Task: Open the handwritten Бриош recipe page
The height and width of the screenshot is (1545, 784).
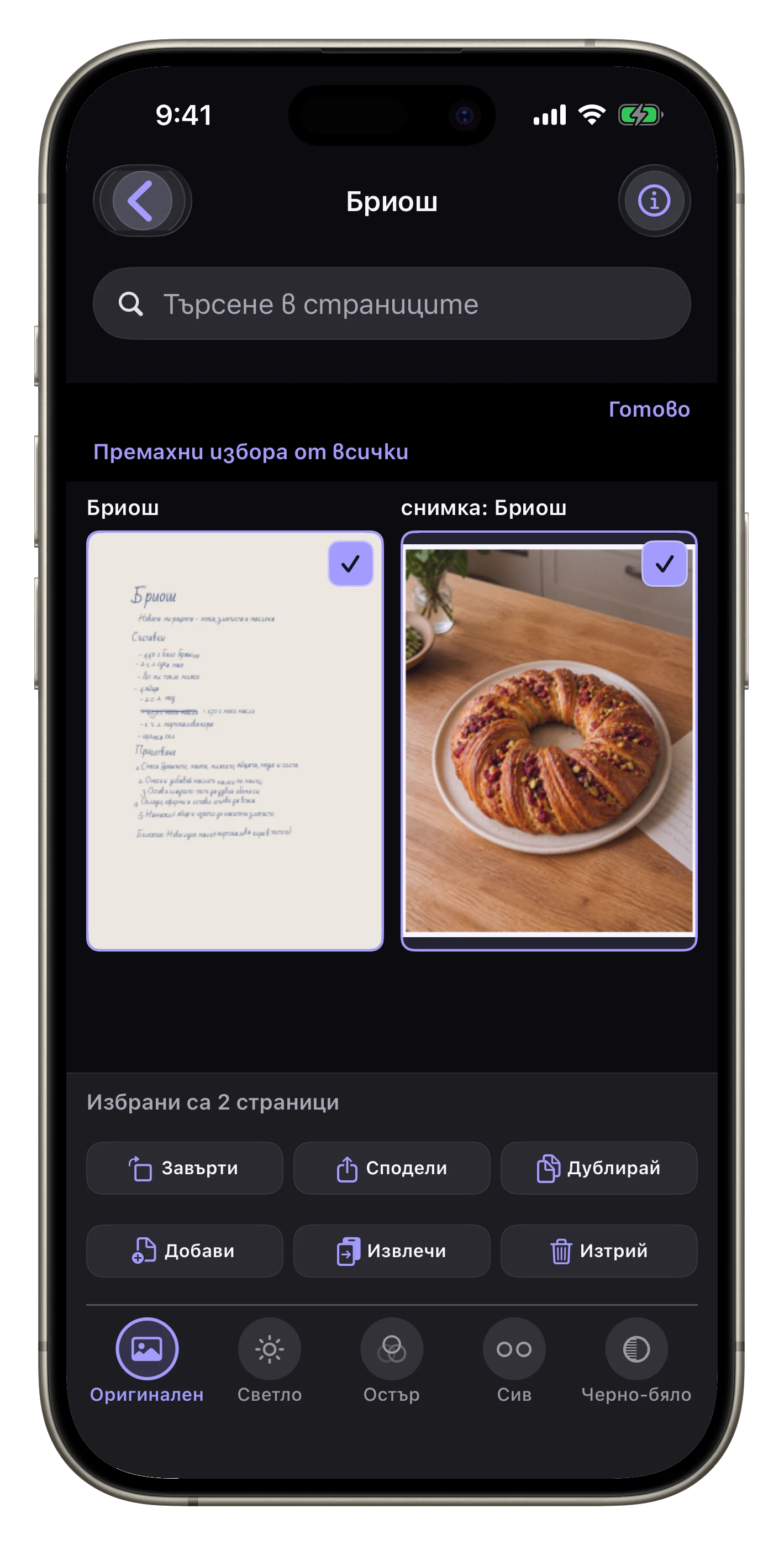Action: pos(235,740)
